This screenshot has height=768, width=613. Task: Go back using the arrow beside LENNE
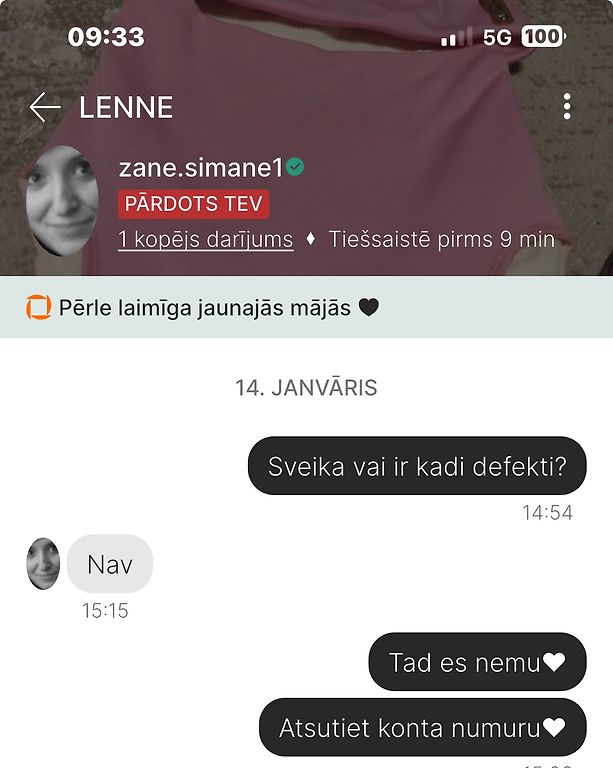pyautogui.click(x=45, y=107)
